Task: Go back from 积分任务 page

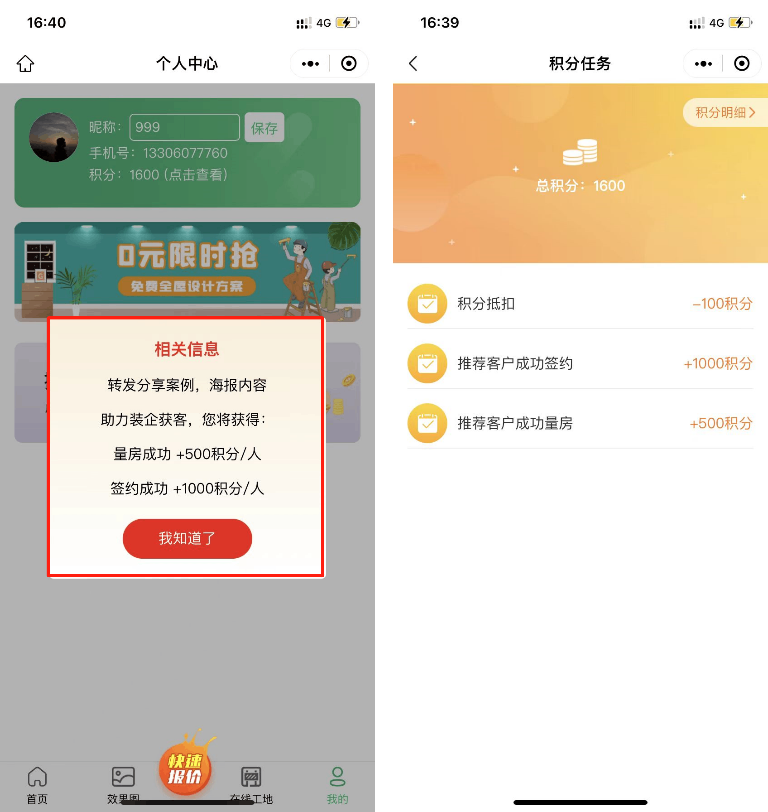Action: [x=413, y=64]
